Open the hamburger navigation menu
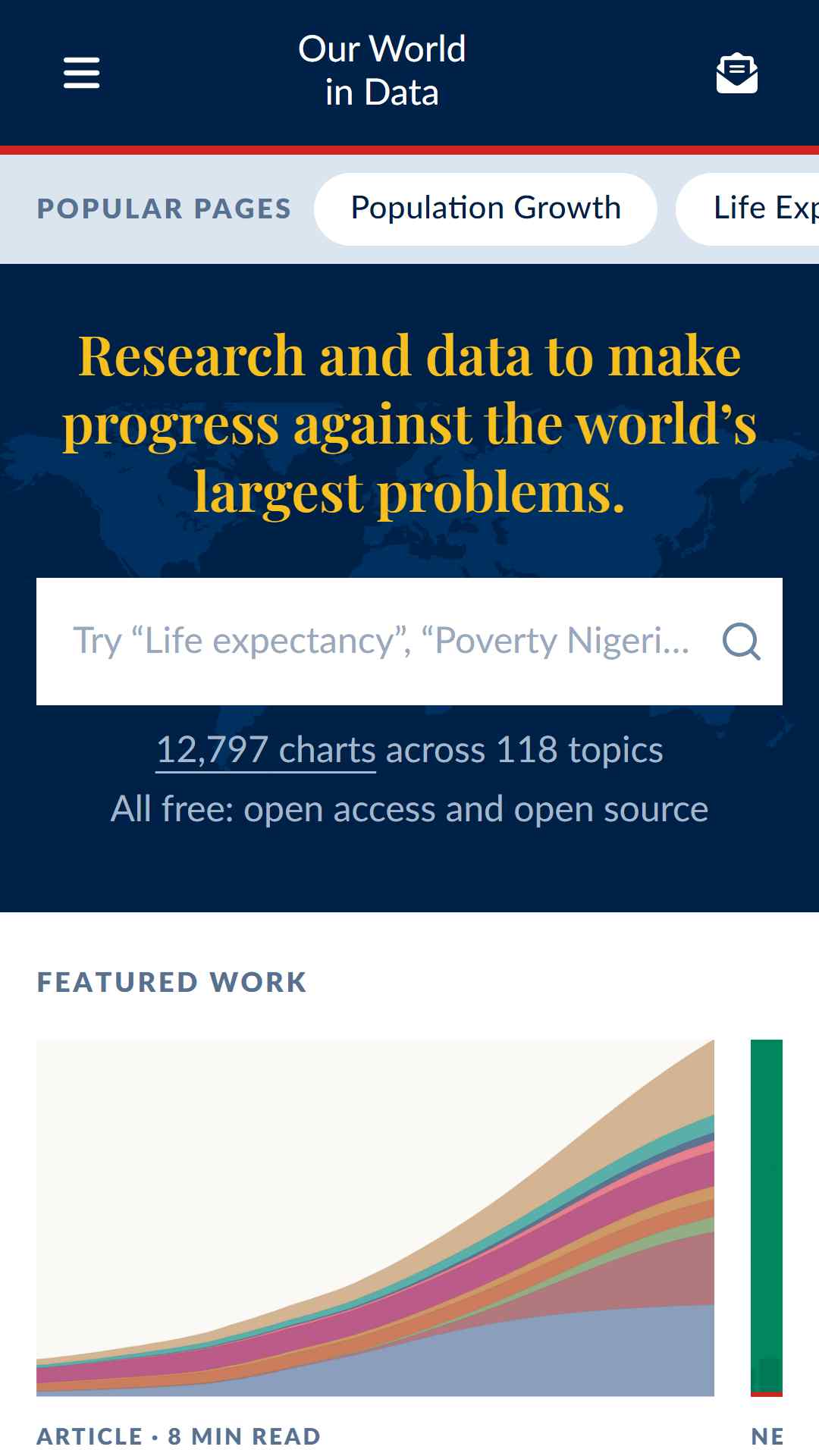The height and width of the screenshot is (1456, 819). coord(81,73)
